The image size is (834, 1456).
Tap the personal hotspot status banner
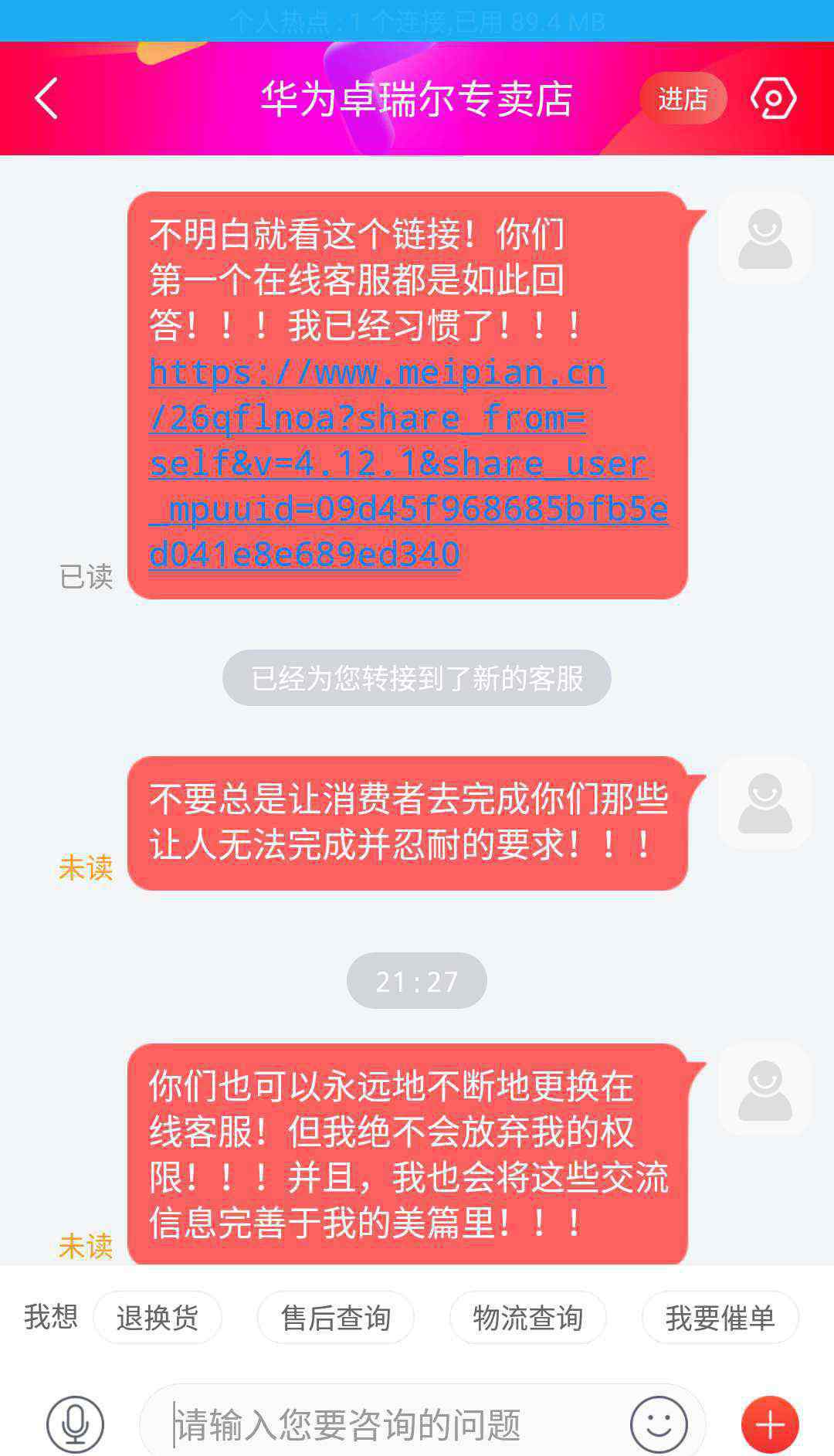tap(417, 21)
